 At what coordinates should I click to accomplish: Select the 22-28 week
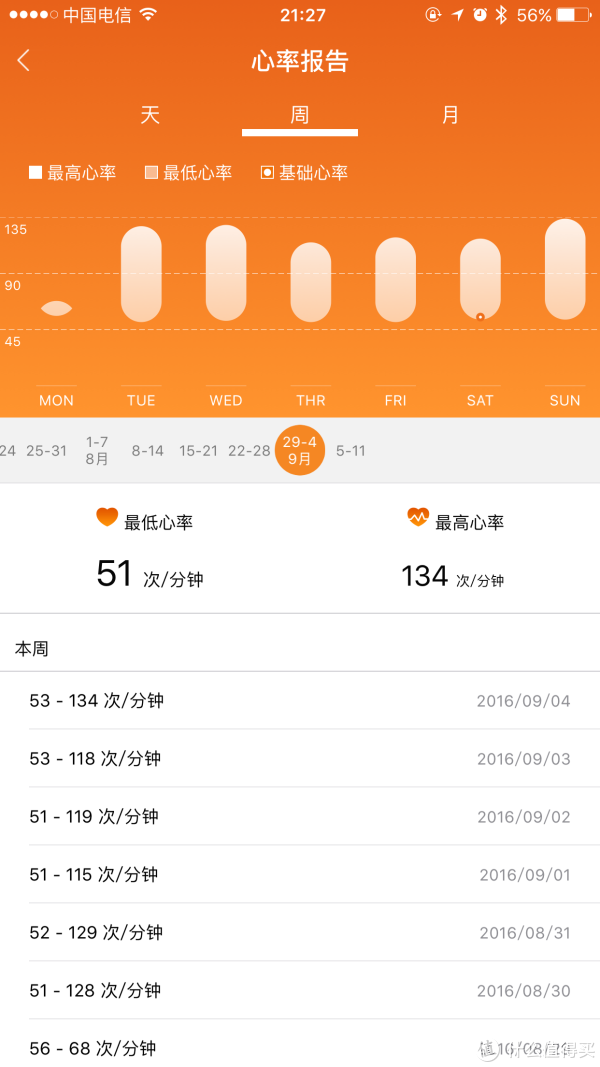[x=249, y=451]
